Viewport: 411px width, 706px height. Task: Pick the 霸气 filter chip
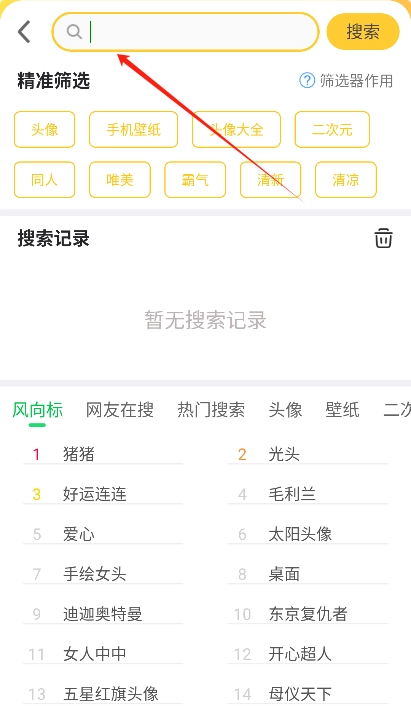coord(195,180)
